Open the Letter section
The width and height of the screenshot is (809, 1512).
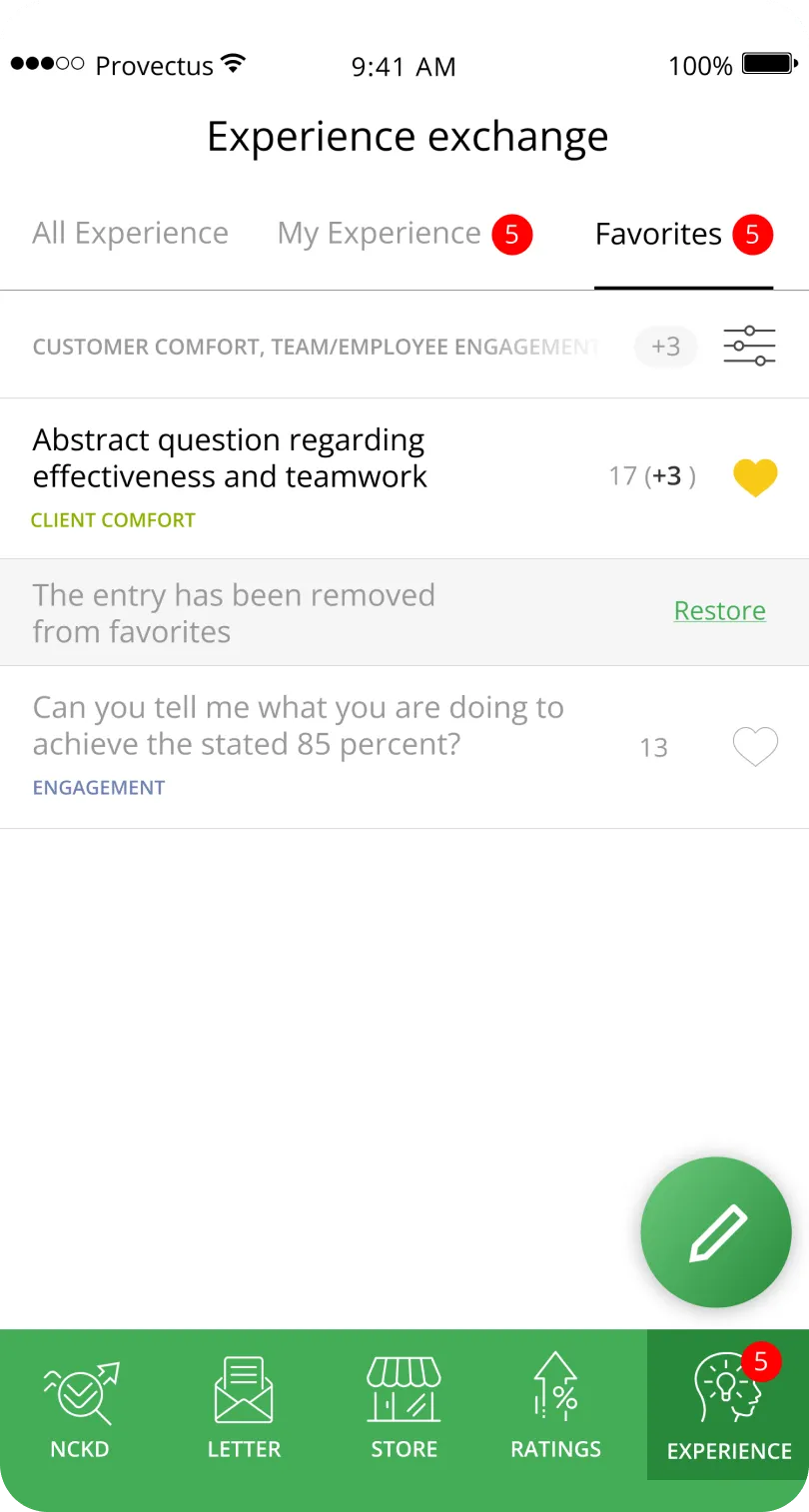tap(244, 1408)
